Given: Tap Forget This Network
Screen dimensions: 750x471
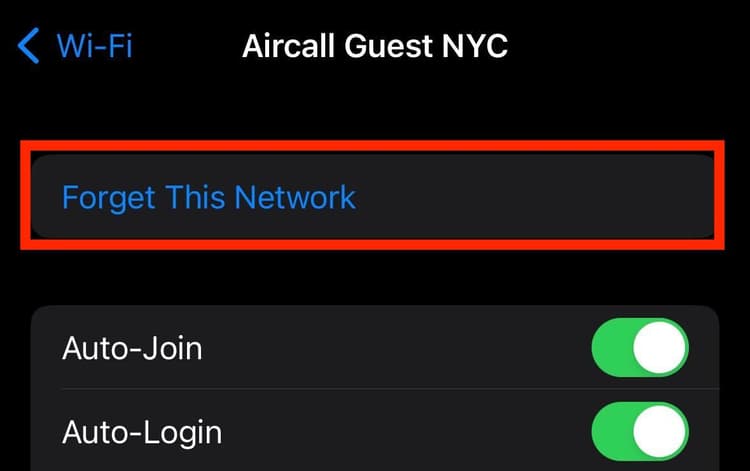Looking at the screenshot, I should [208, 197].
